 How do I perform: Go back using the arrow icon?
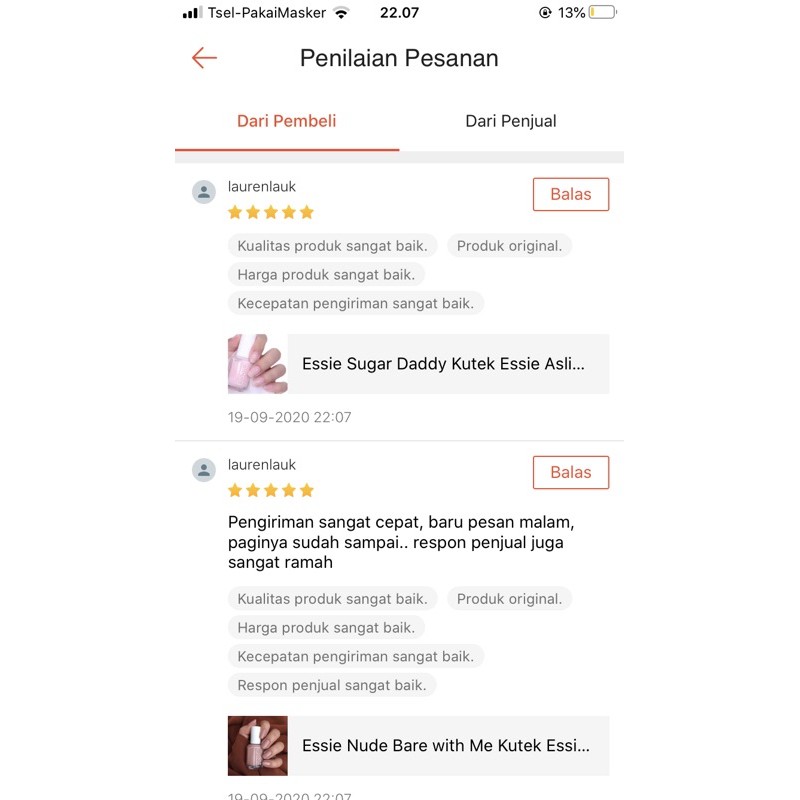pos(204,58)
